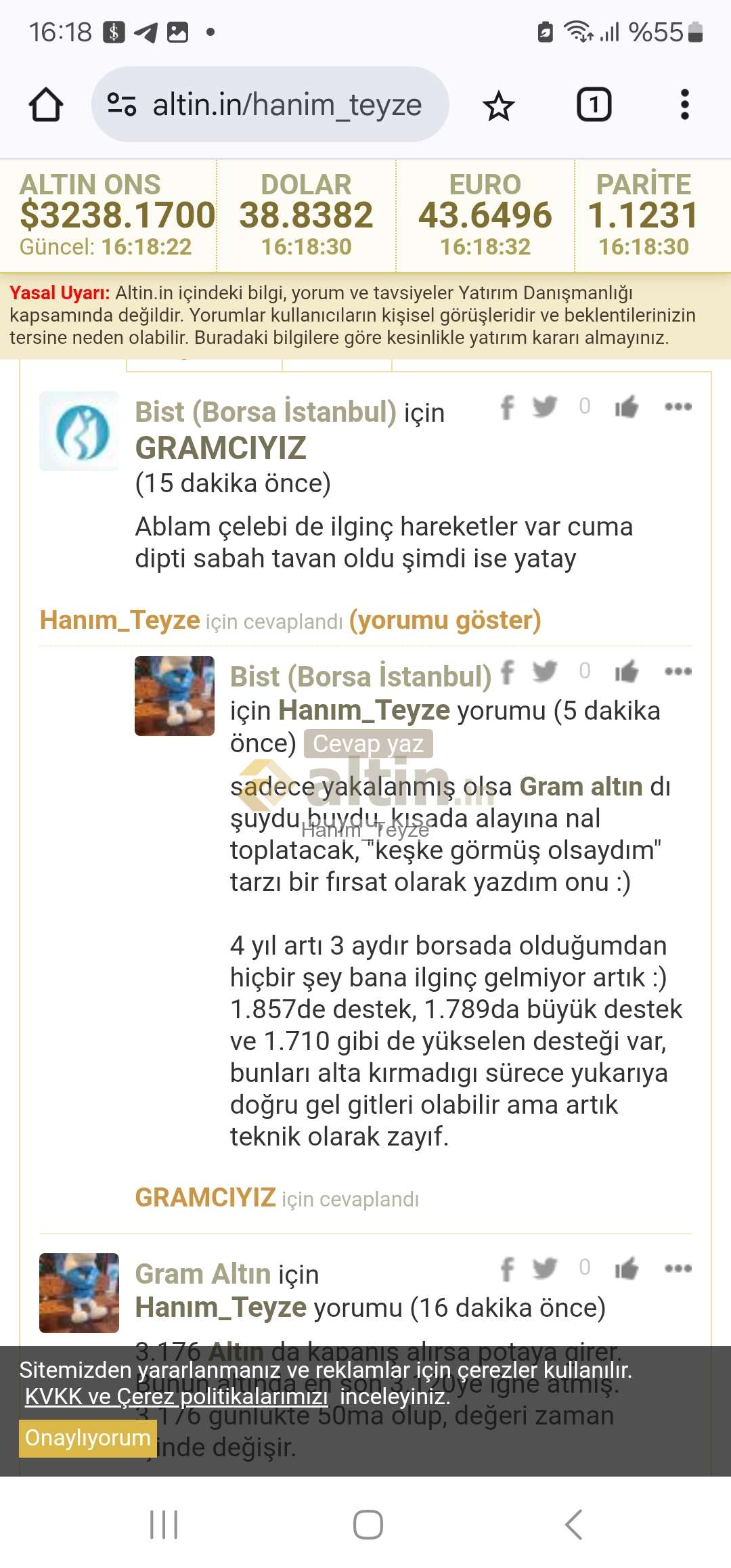
Task: Like Hanım_Teyze's Bist reply
Action: 627,672
